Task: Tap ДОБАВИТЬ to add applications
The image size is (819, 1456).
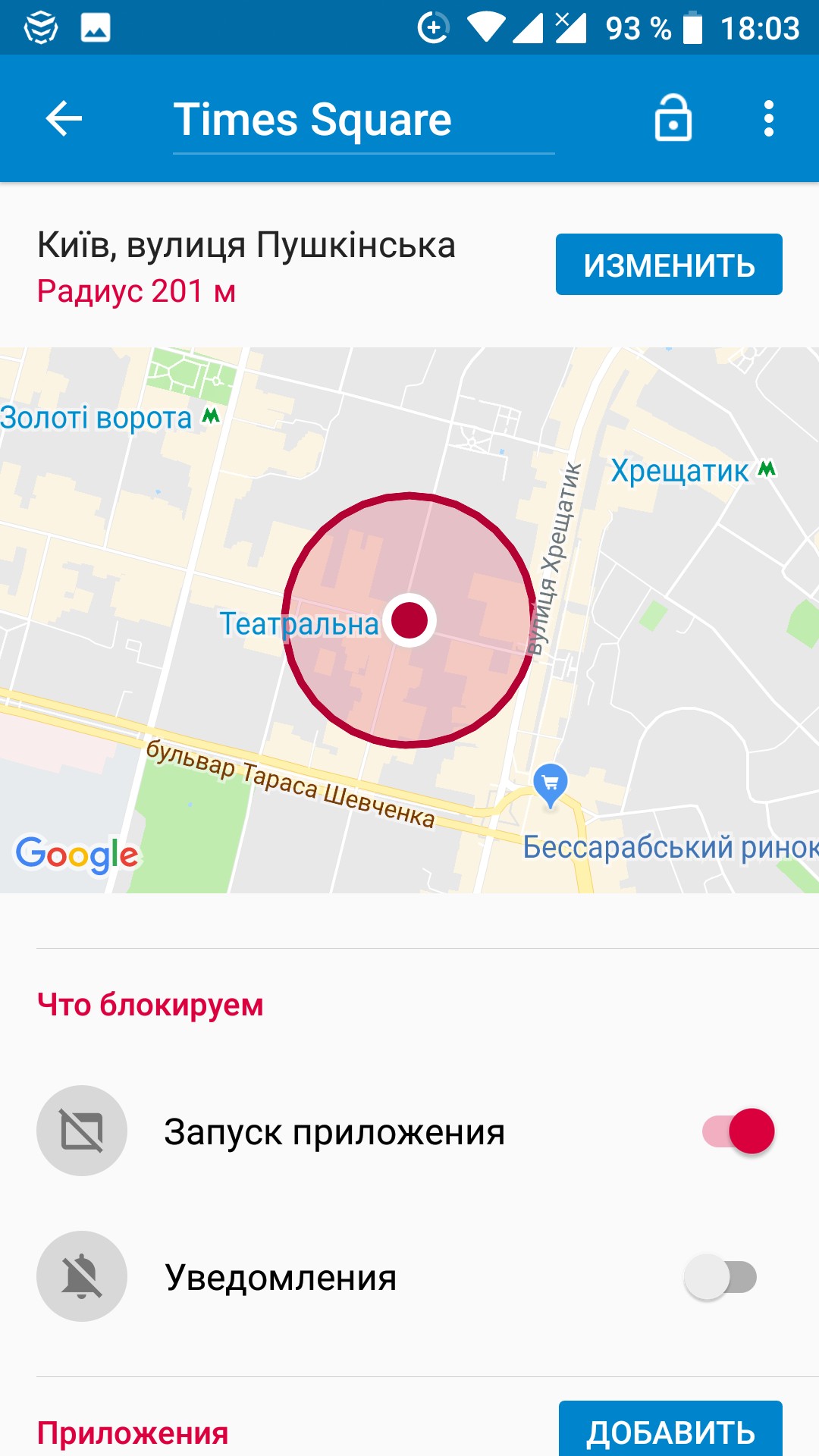Action: click(670, 1429)
